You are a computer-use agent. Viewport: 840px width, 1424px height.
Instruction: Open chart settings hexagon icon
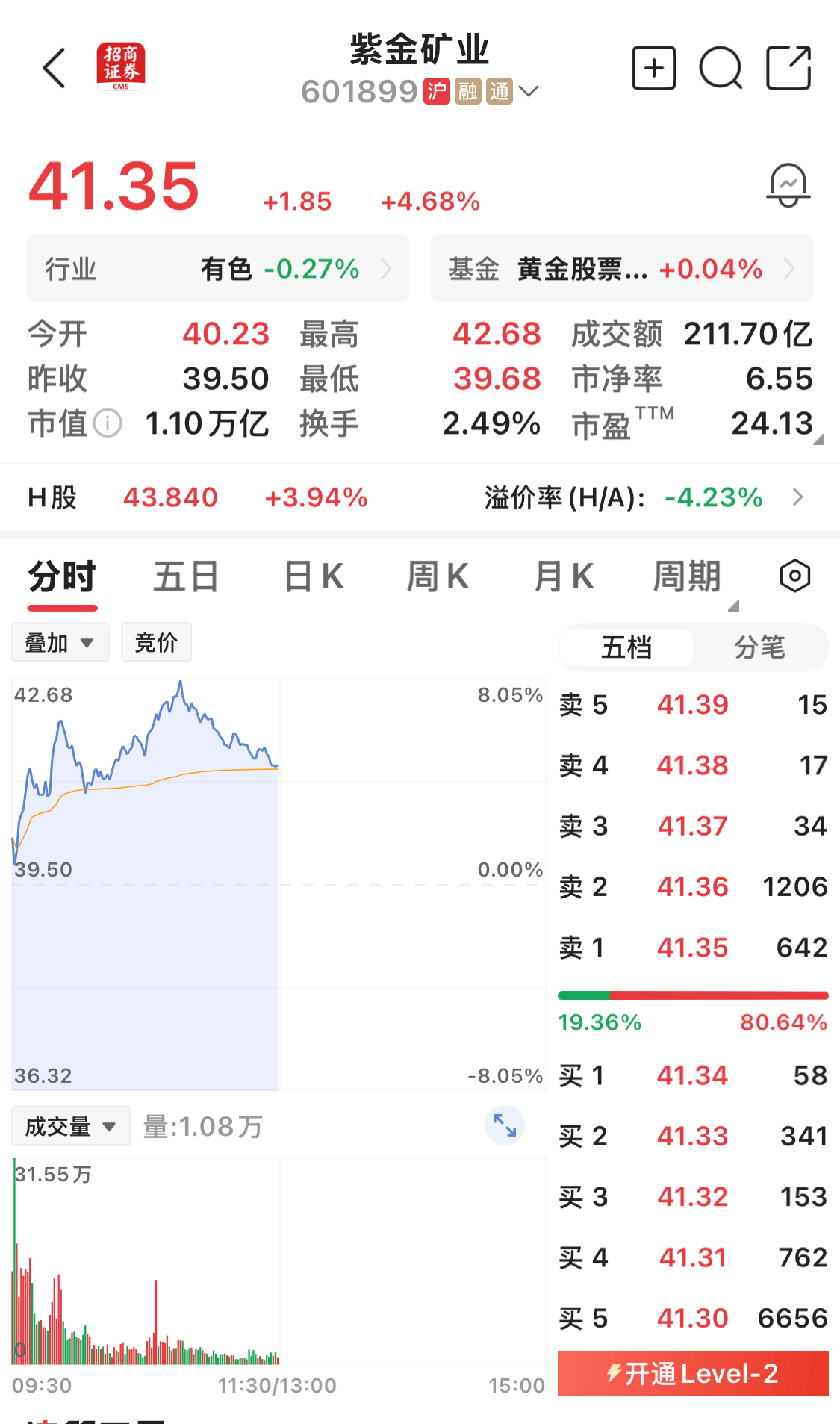(794, 576)
